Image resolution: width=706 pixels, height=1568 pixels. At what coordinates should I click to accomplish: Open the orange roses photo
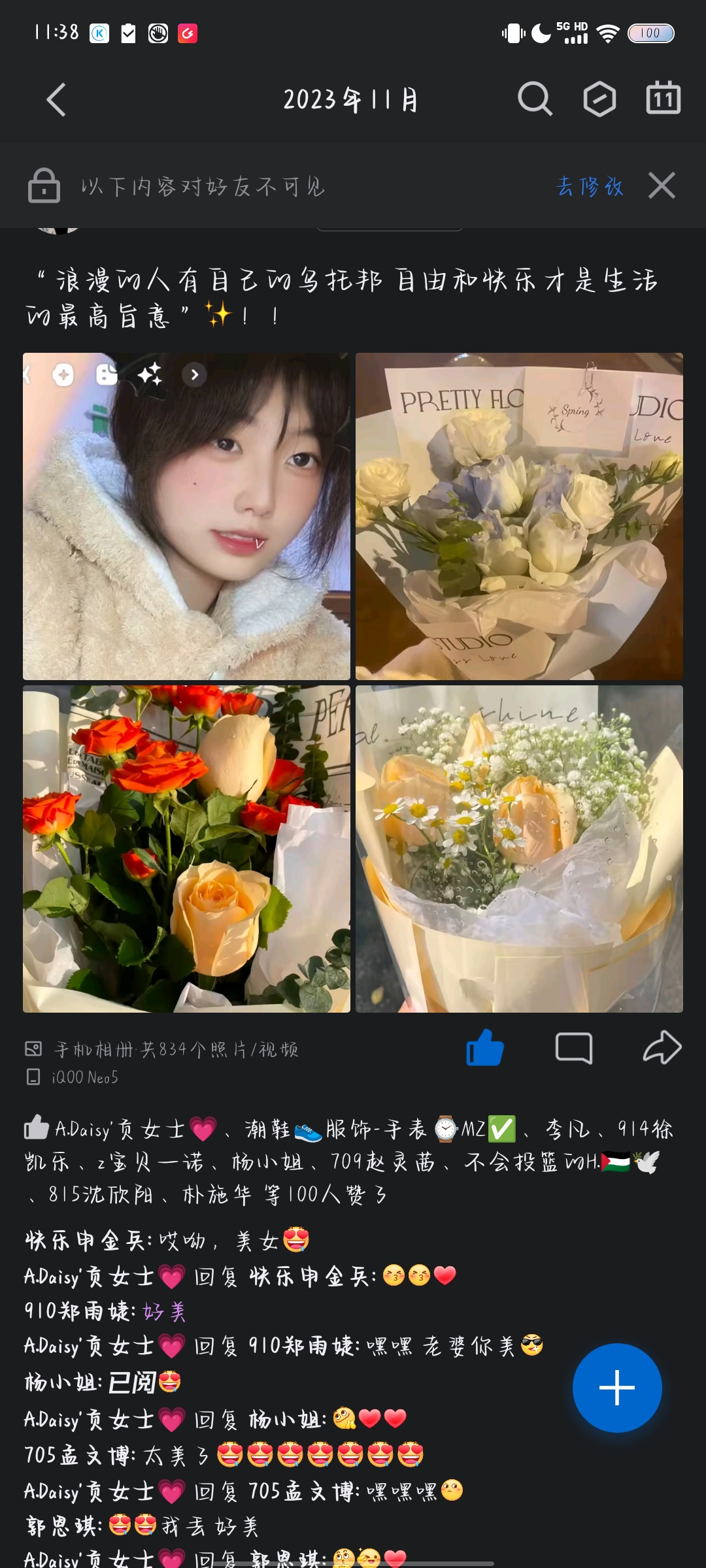[186, 849]
